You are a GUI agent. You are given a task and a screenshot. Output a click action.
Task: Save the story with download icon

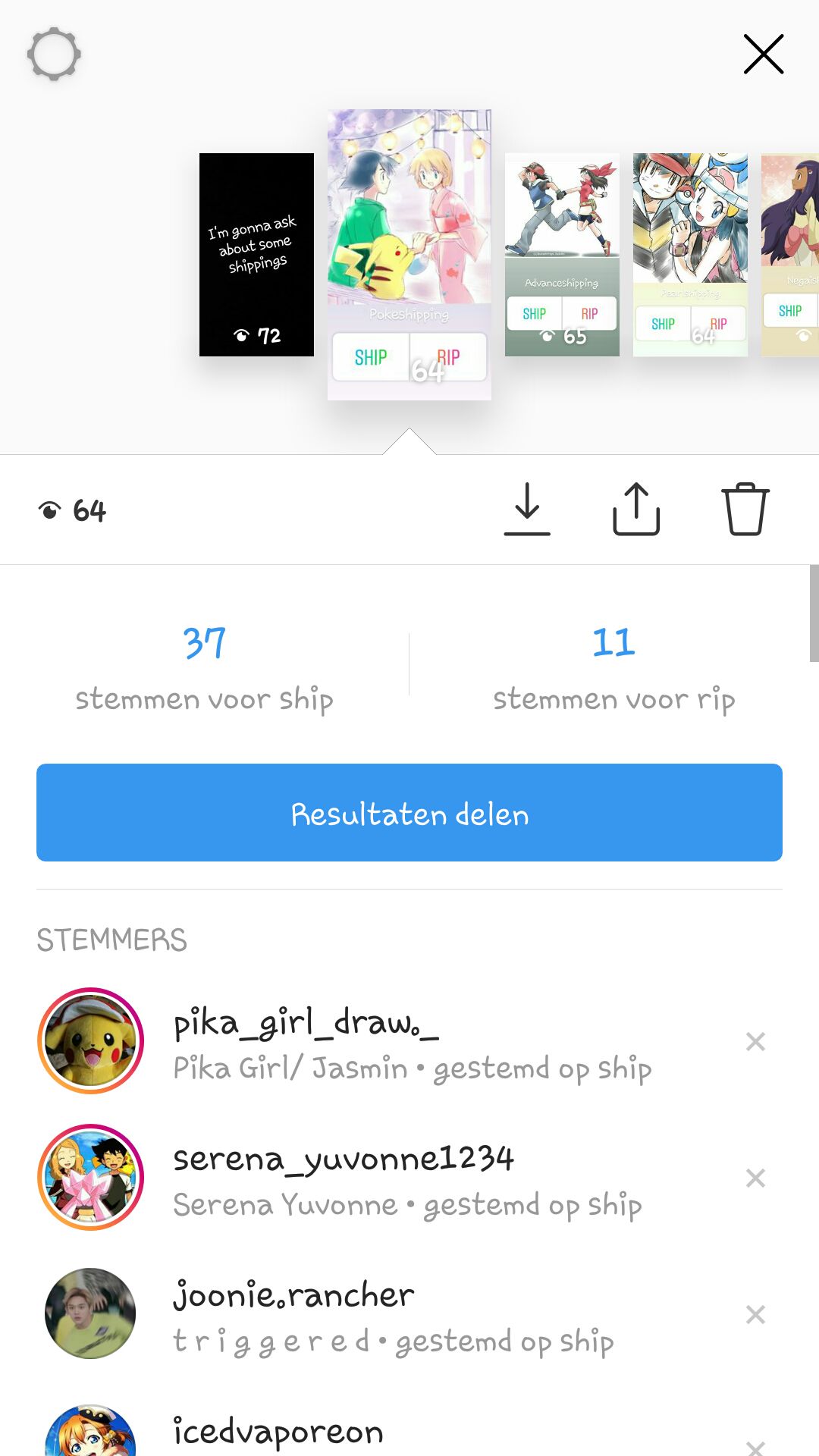(x=527, y=509)
